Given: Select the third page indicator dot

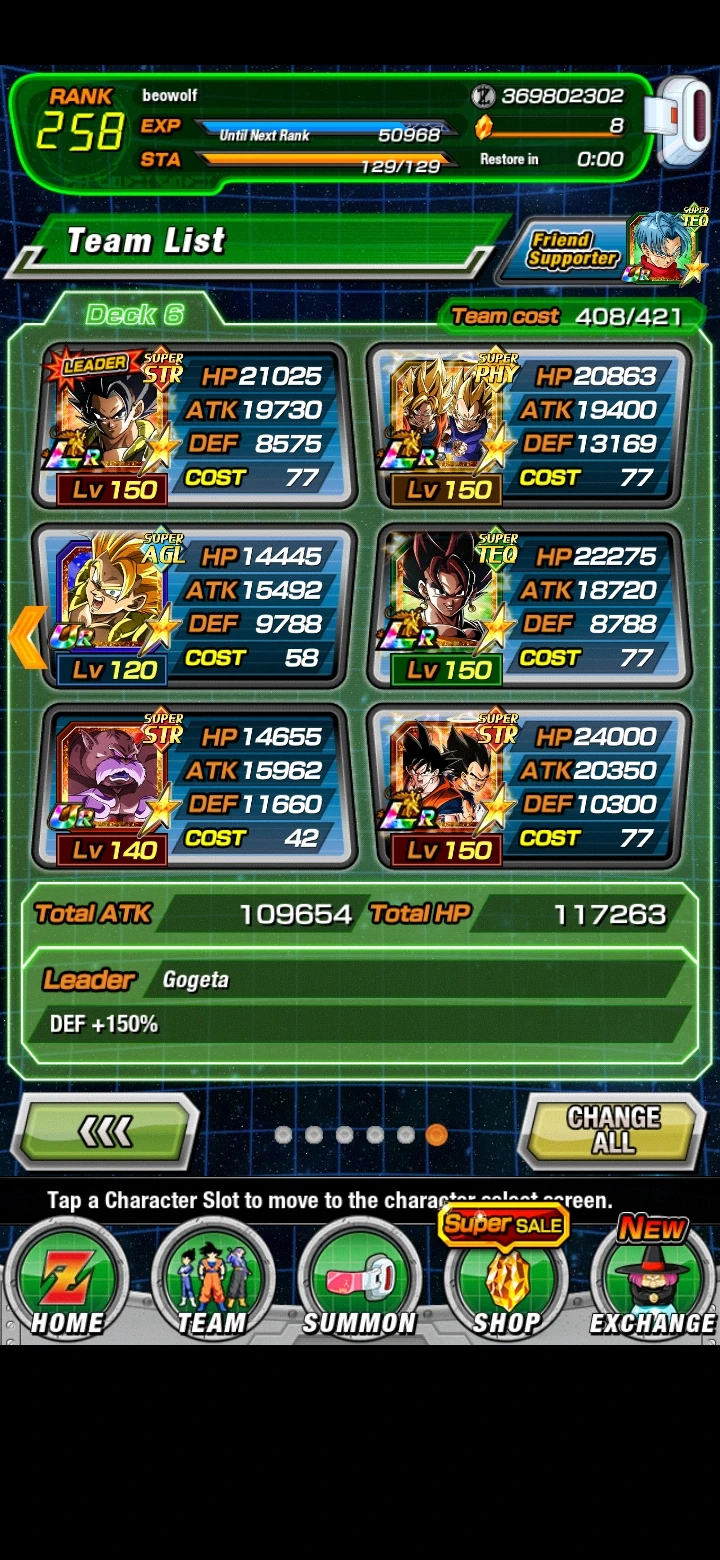Looking at the screenshot, I should coord(345,1134).
